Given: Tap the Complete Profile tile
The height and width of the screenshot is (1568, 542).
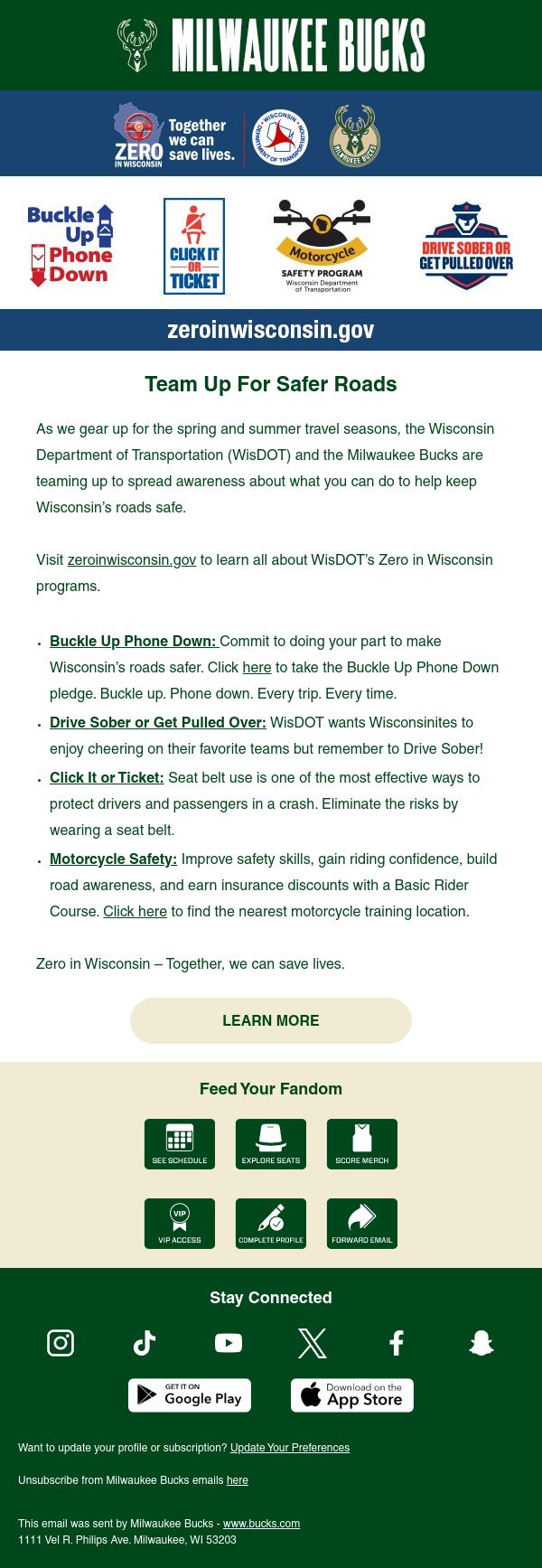Looking at the screenshot, I should coord(271,1224).
